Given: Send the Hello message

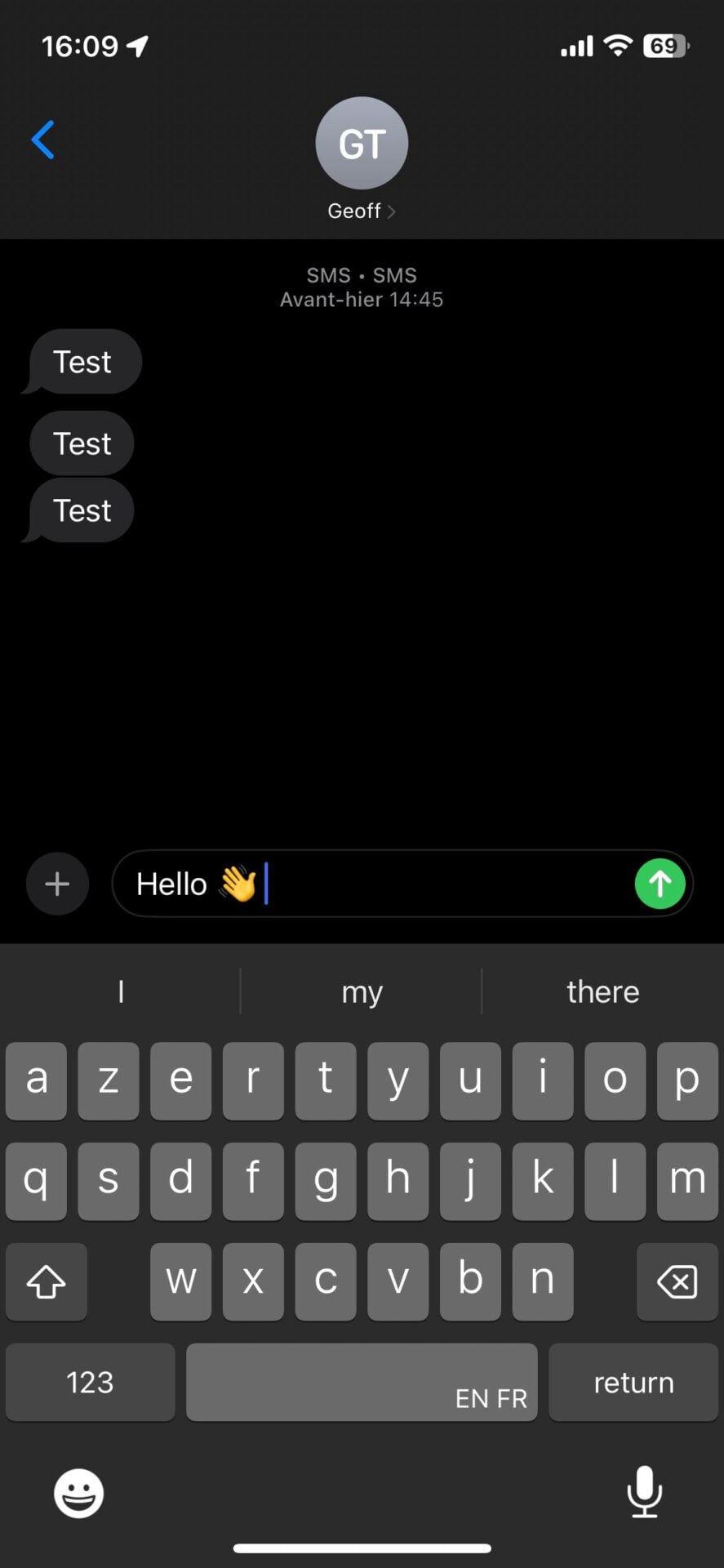Looking at the screenshot, I should click(x=660, y=884).
